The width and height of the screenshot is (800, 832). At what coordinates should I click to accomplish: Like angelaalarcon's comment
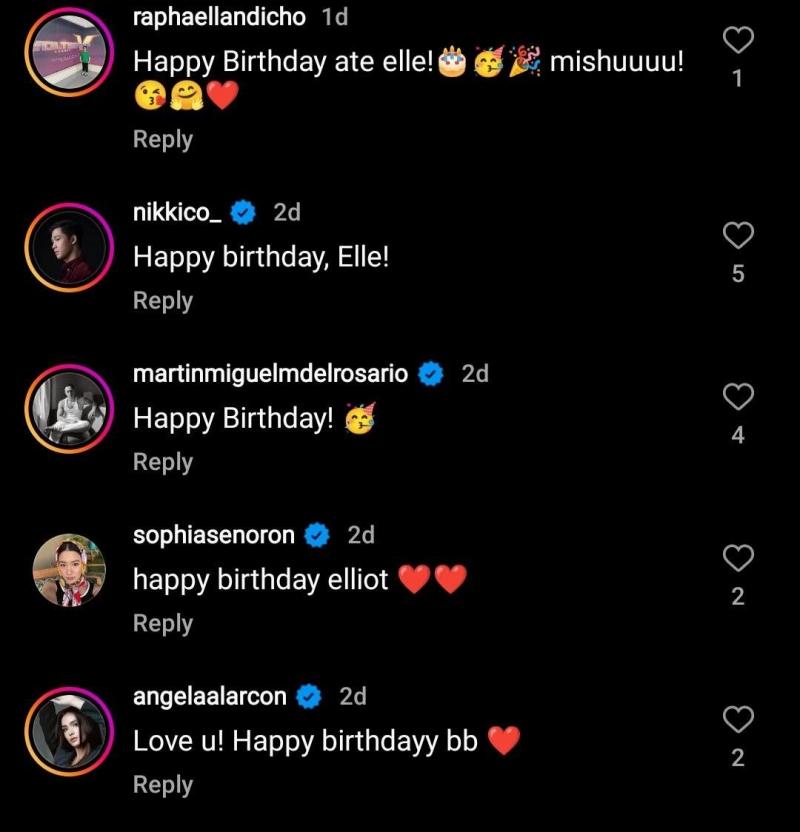coord(737,719)
